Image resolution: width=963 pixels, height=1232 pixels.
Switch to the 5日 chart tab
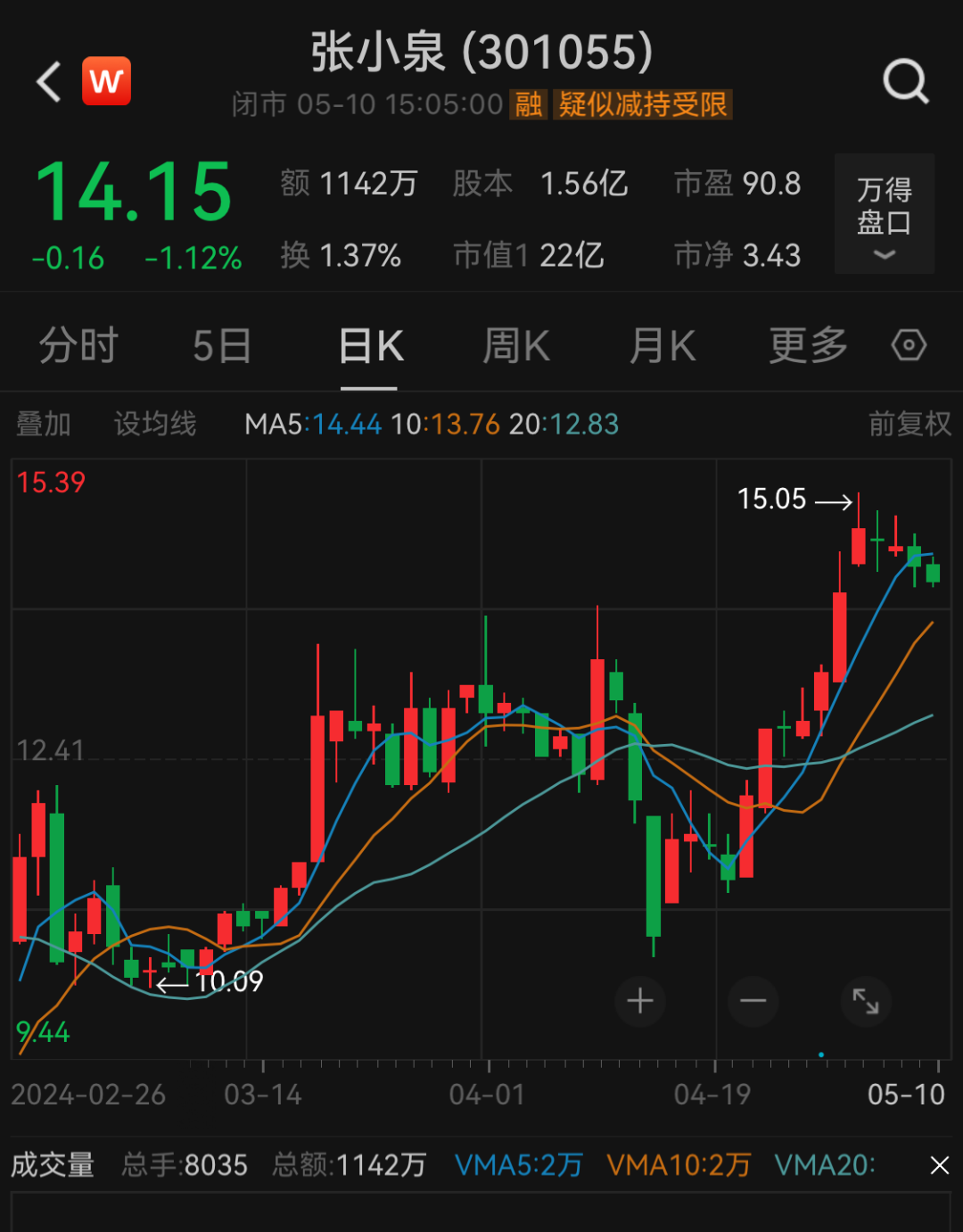click(x=222, y=345)
